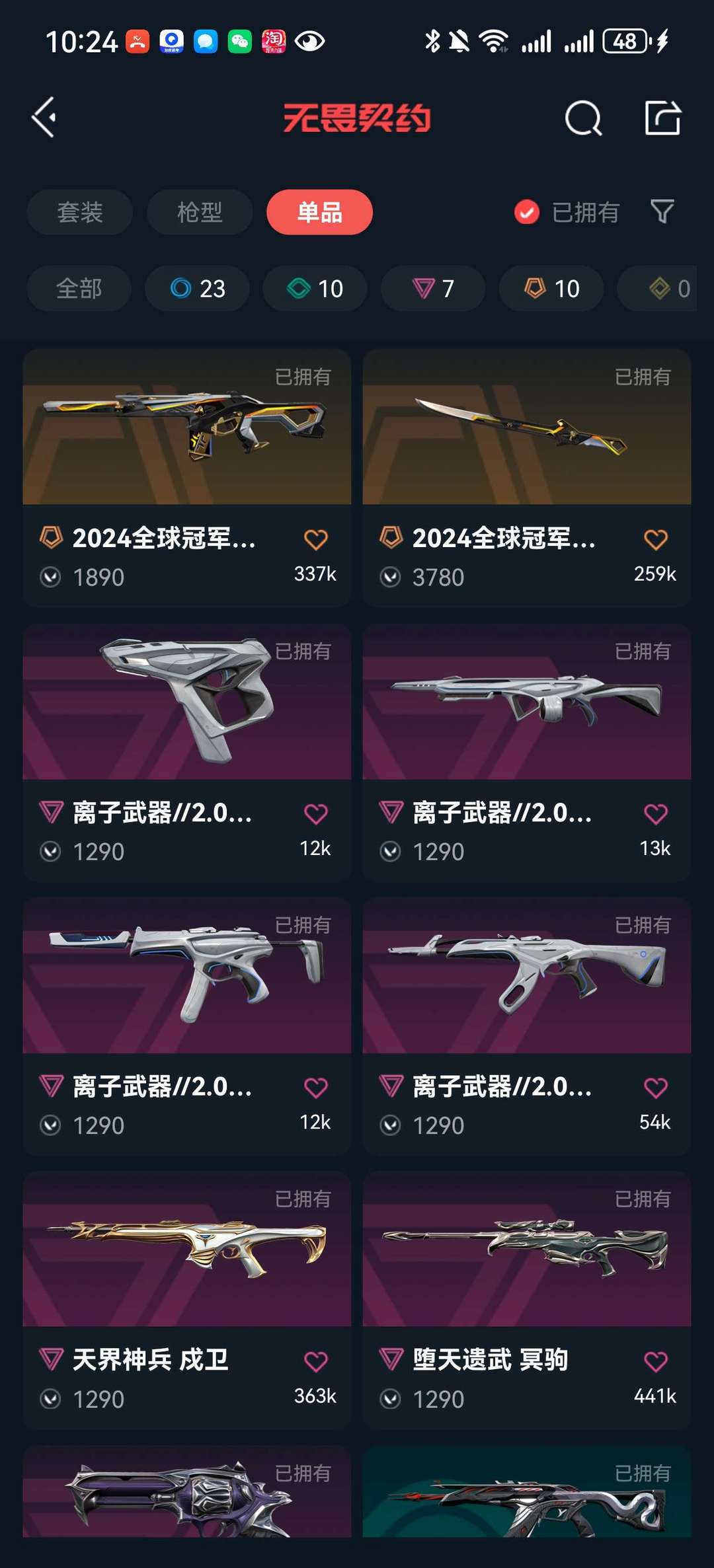
Task: Open the funnel filter icon
Action: [662, 211]
